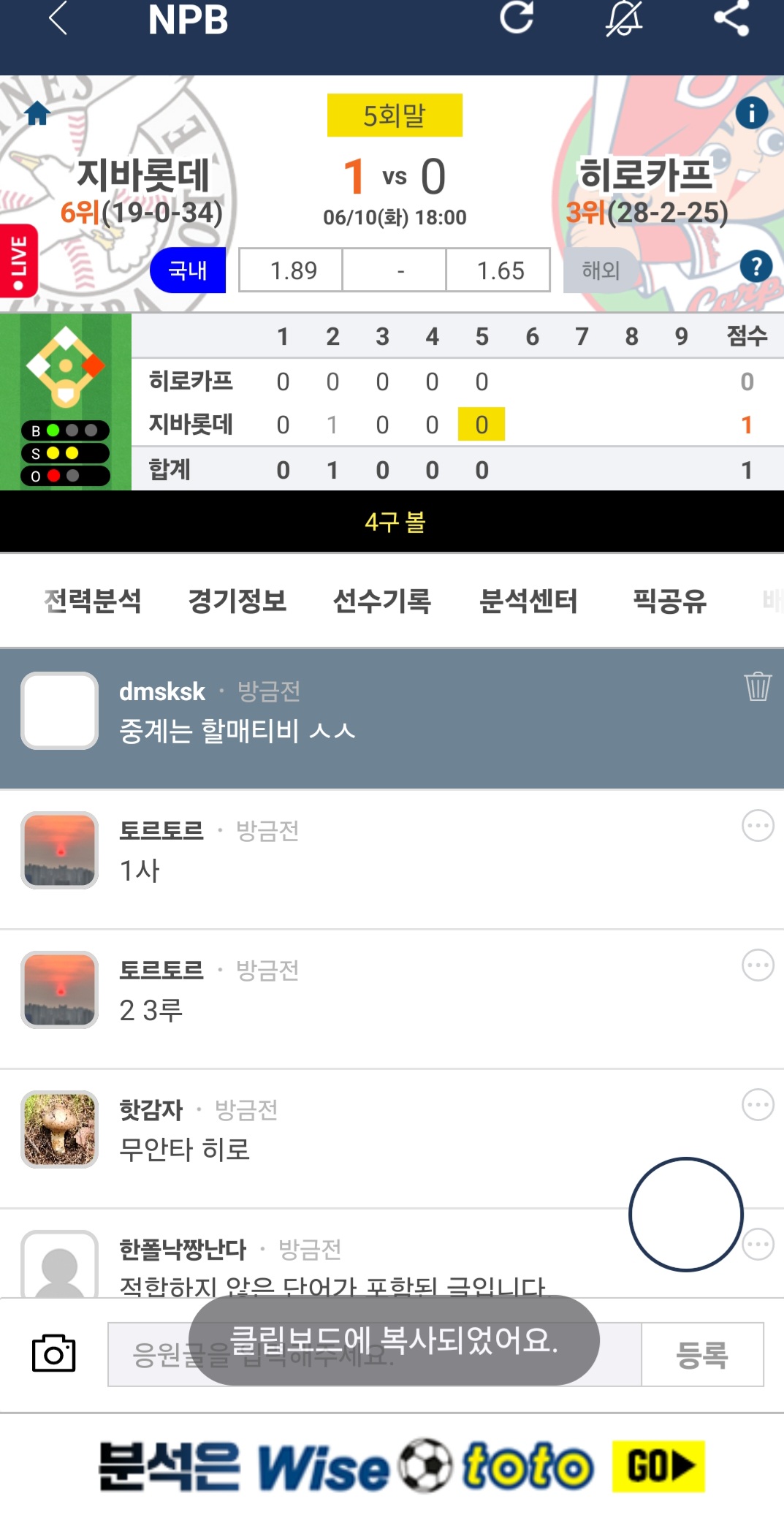Open the 분석센터 tab
784x1515 pixels.
528,601
